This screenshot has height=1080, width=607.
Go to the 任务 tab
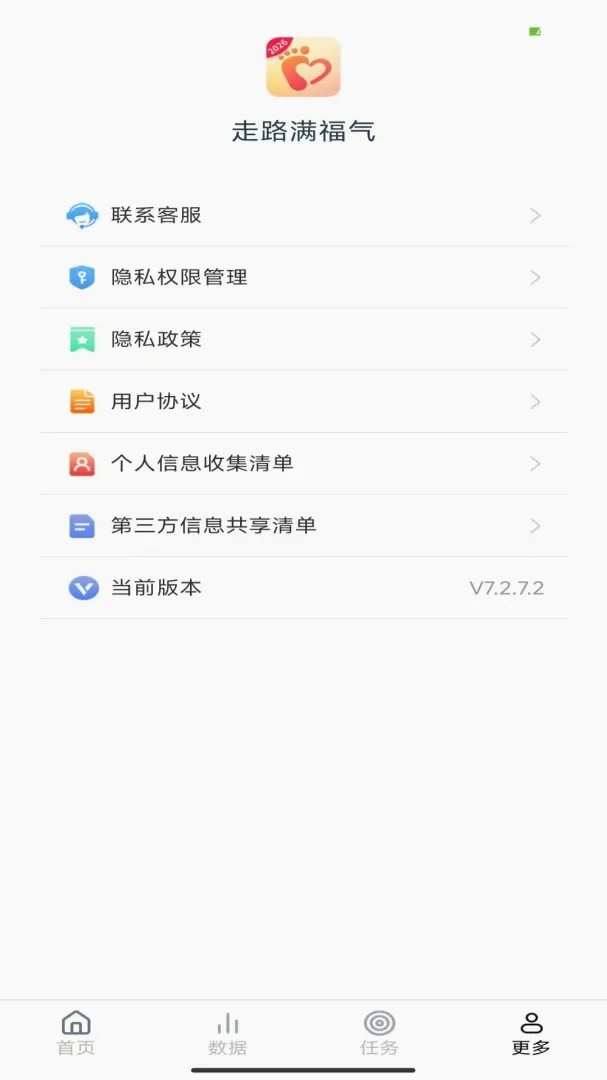[x=379, y=1033]
